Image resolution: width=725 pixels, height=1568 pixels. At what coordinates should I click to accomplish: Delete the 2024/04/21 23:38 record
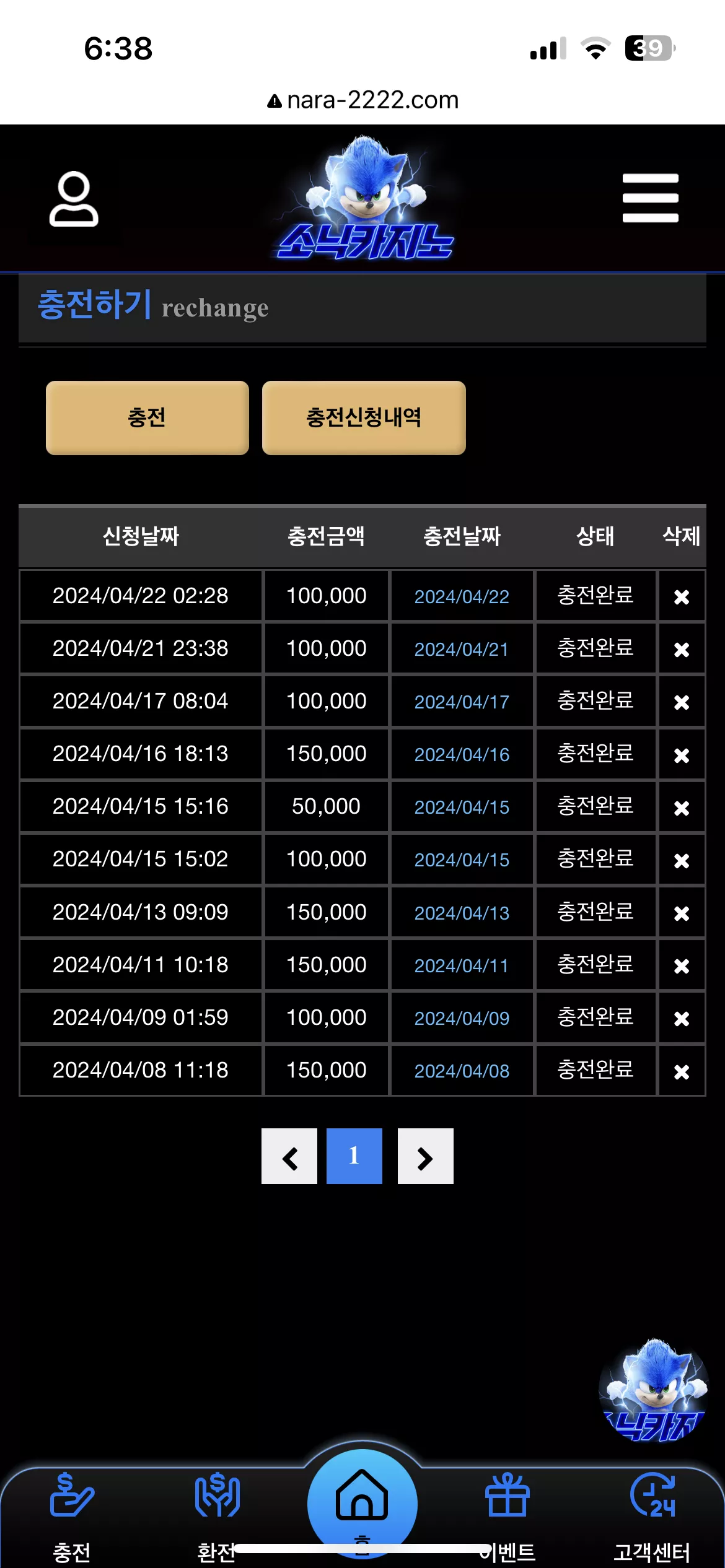(x=682, y=650)
